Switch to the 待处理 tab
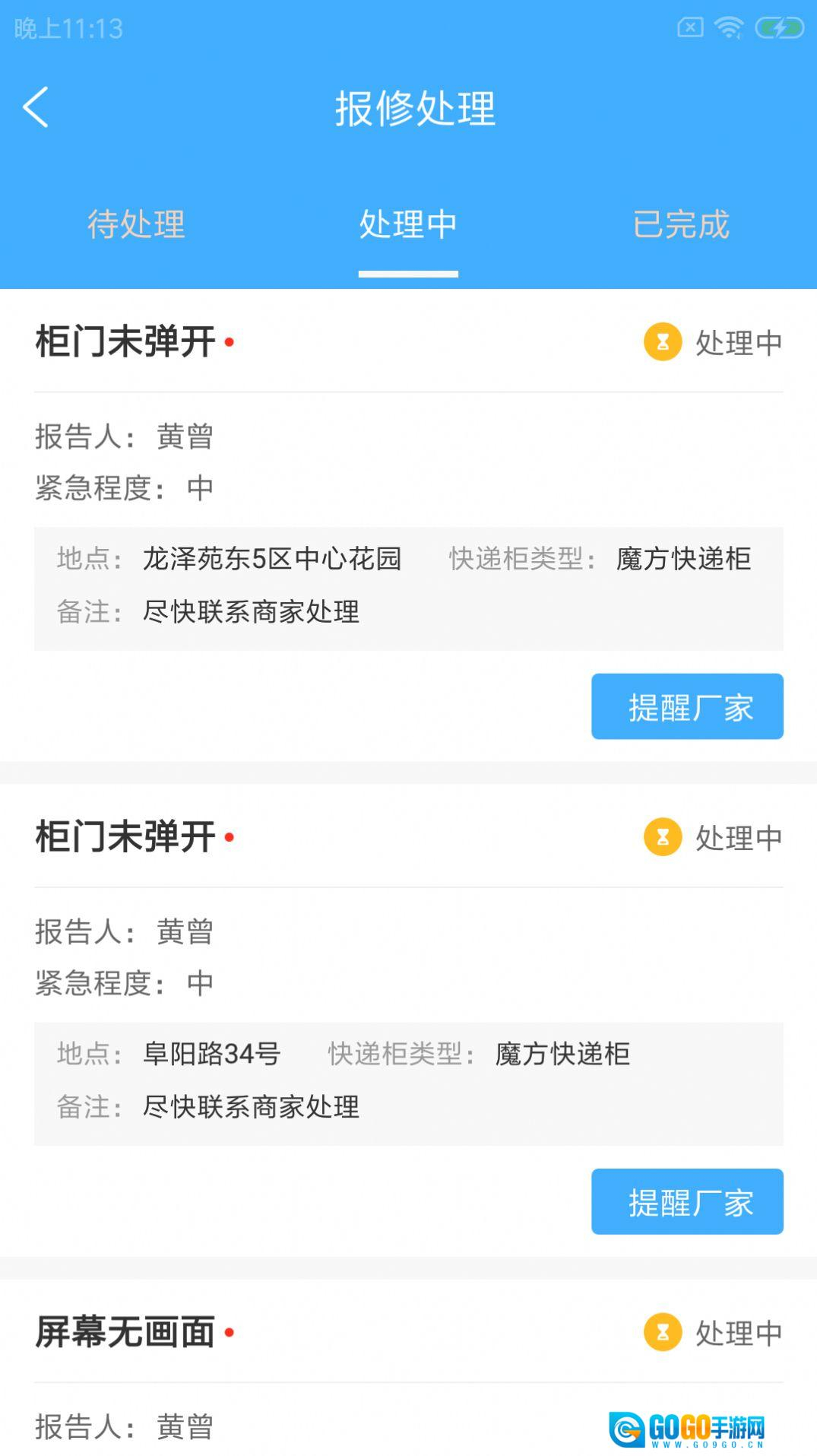 click(x=136, y=224)
